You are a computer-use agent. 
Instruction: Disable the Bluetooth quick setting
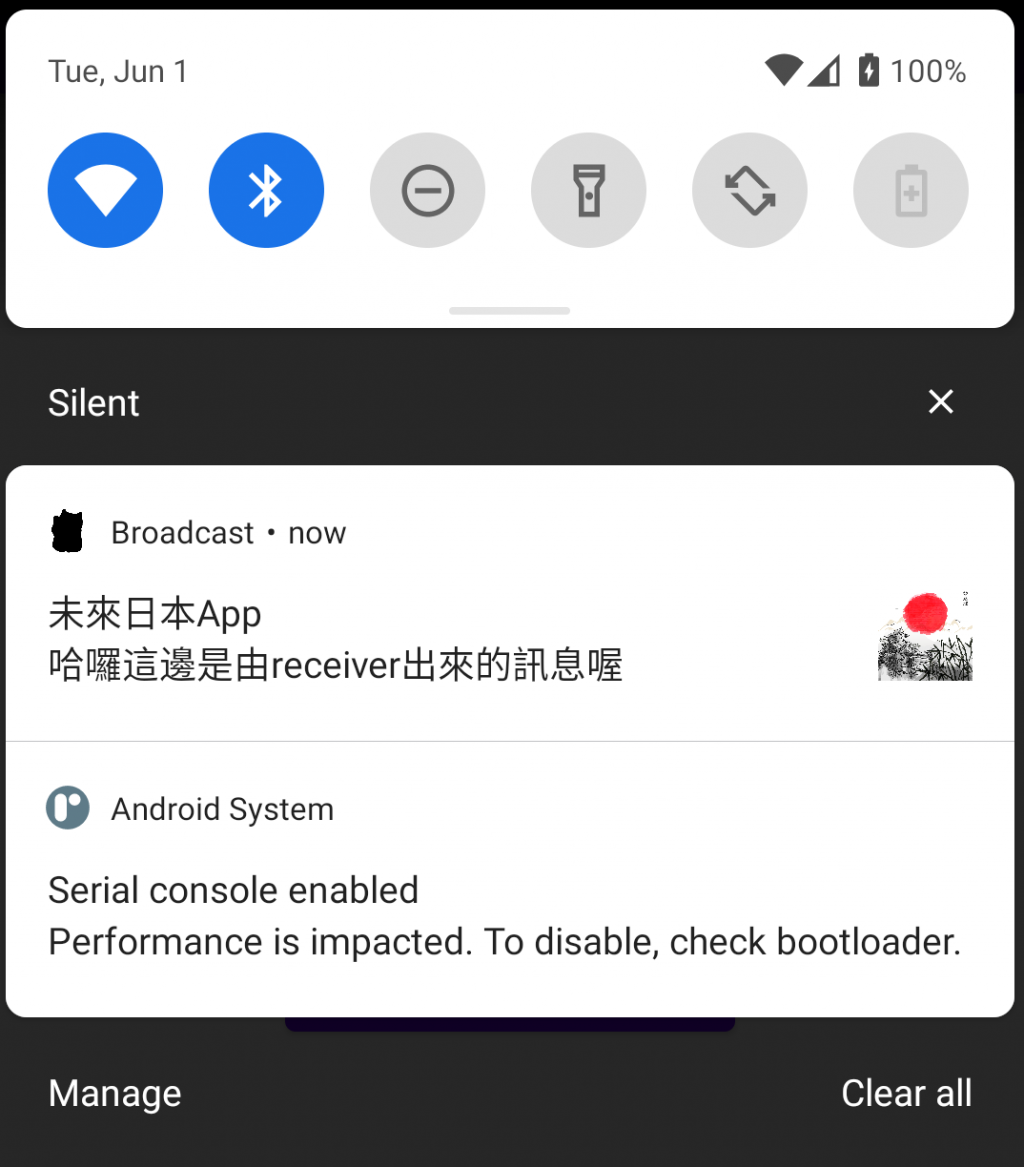266,190
